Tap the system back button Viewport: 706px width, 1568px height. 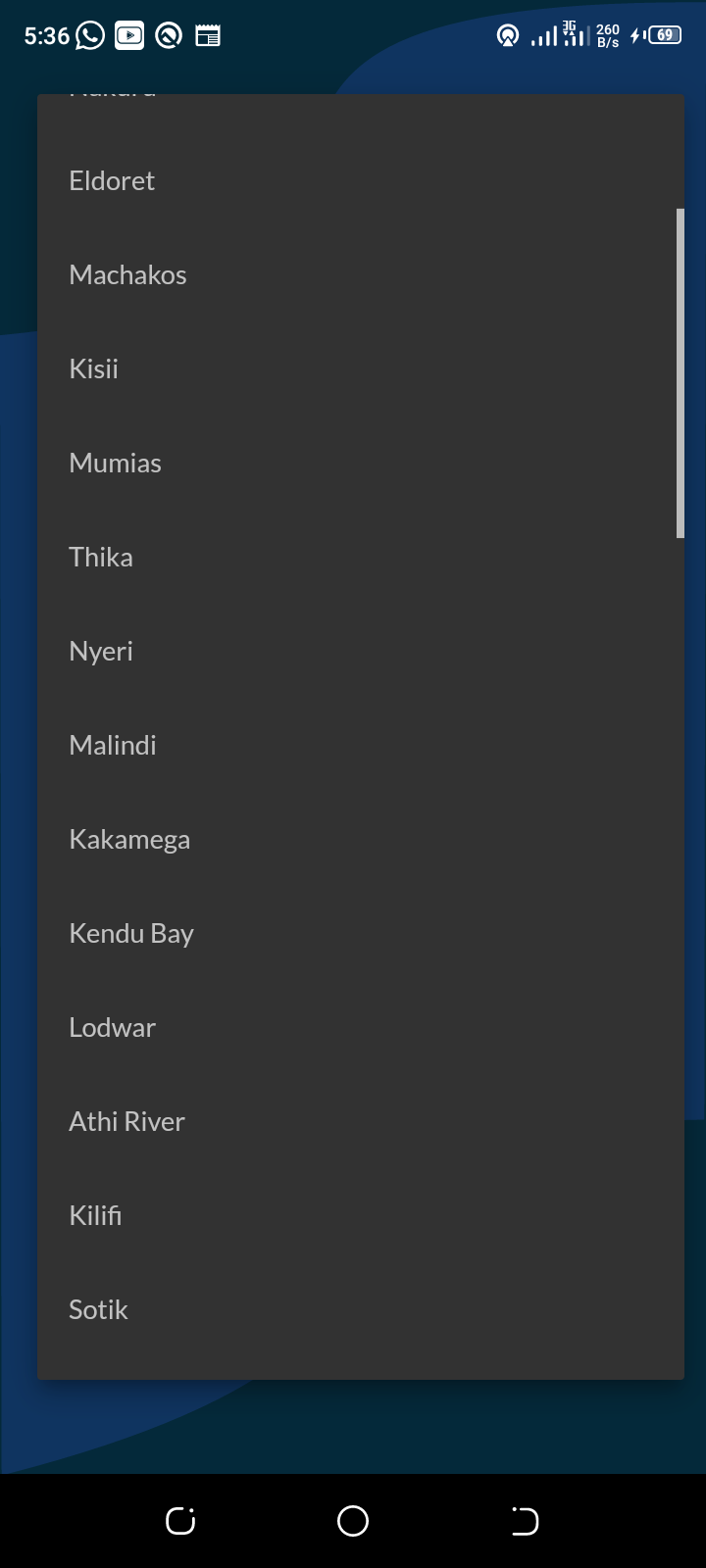525,1521
